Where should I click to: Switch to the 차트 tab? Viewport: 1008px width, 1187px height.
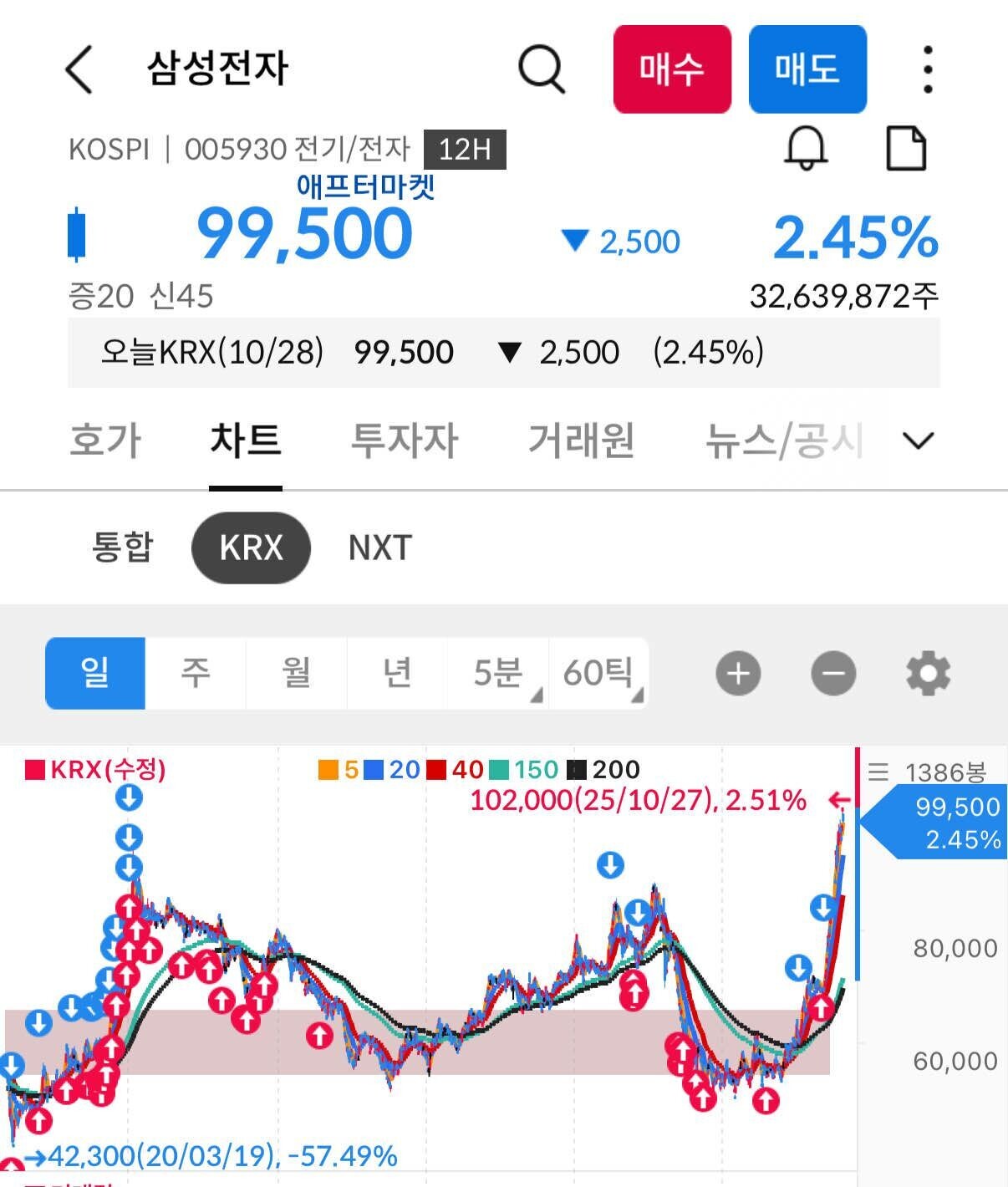244,441
